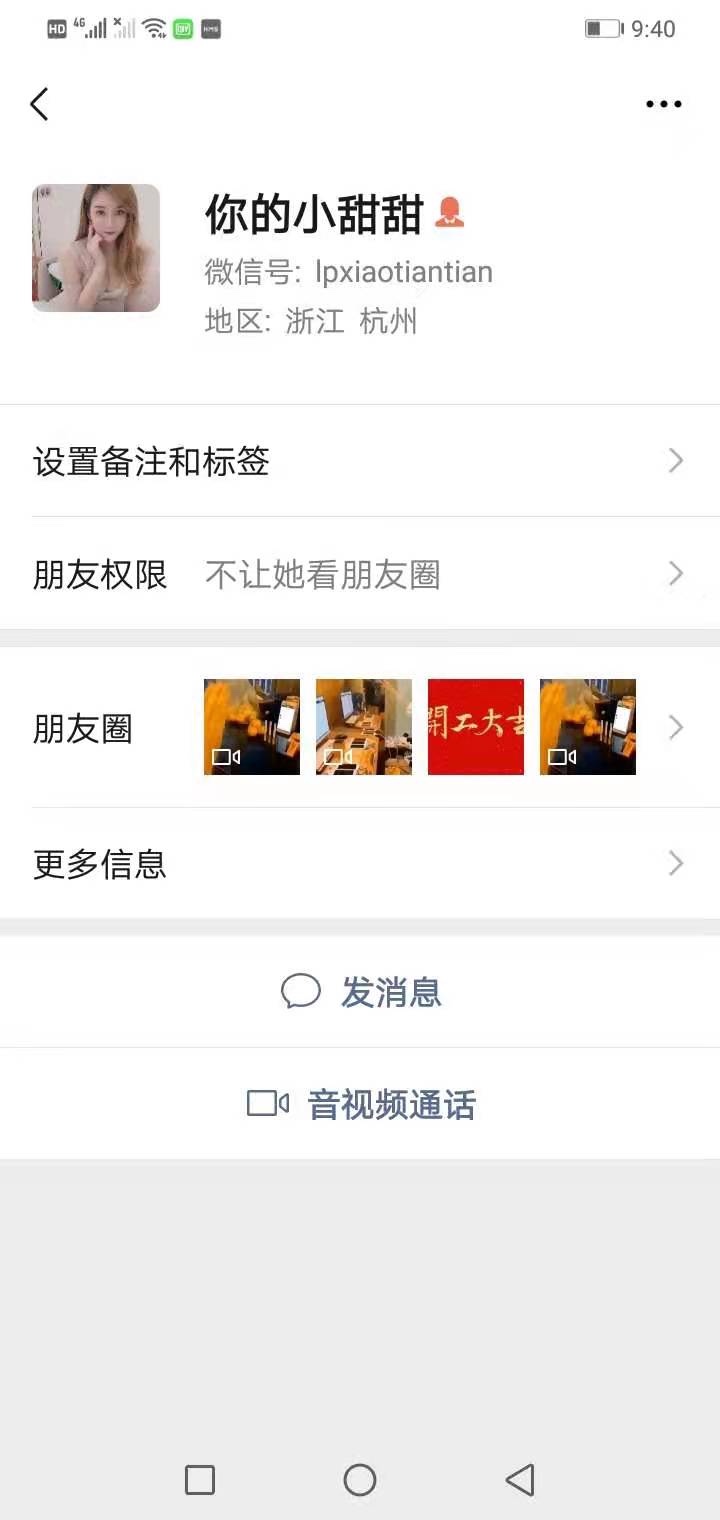Tap the chat bubble icon next to 发消息
This screenshot has width=720, height=1520.
tap(302, 992)
